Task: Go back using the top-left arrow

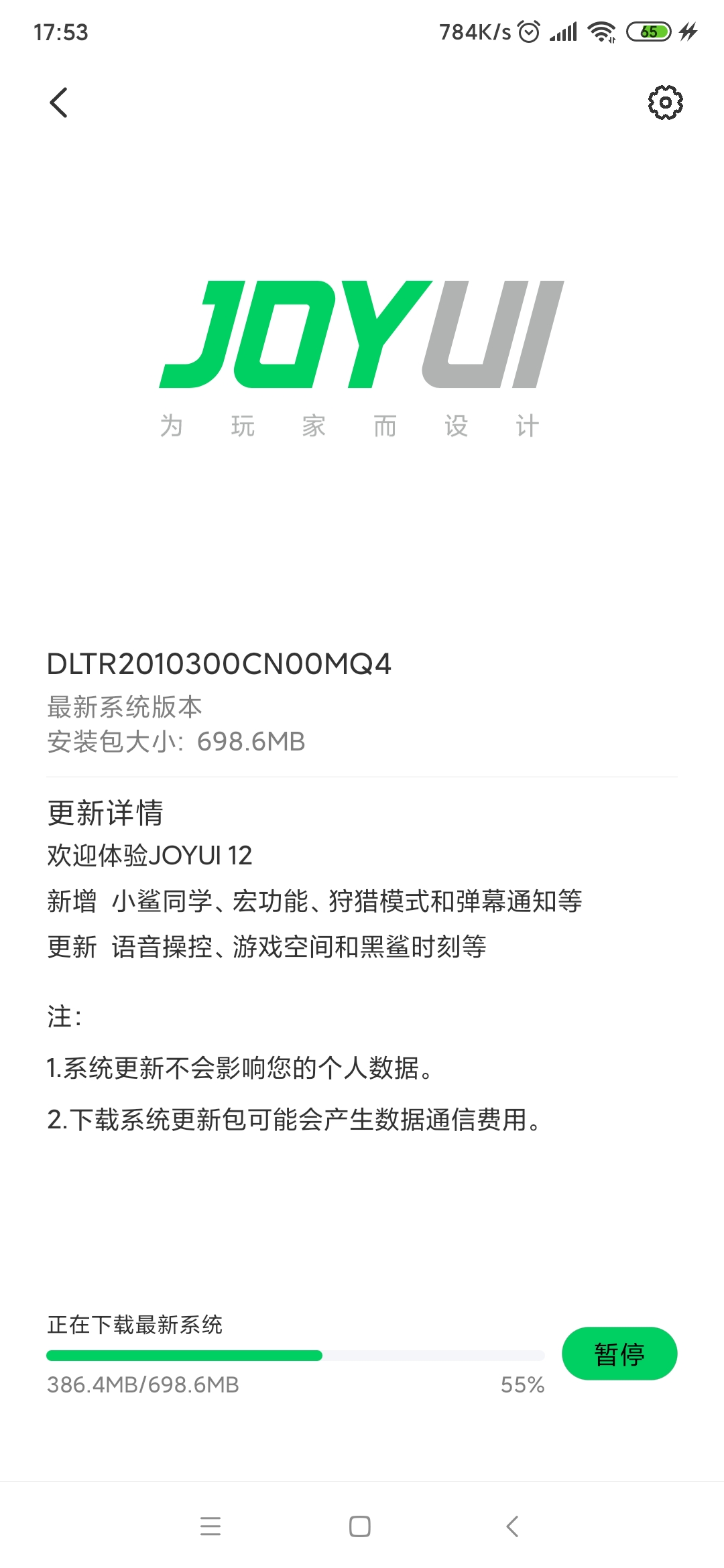Action: [59, 103]
